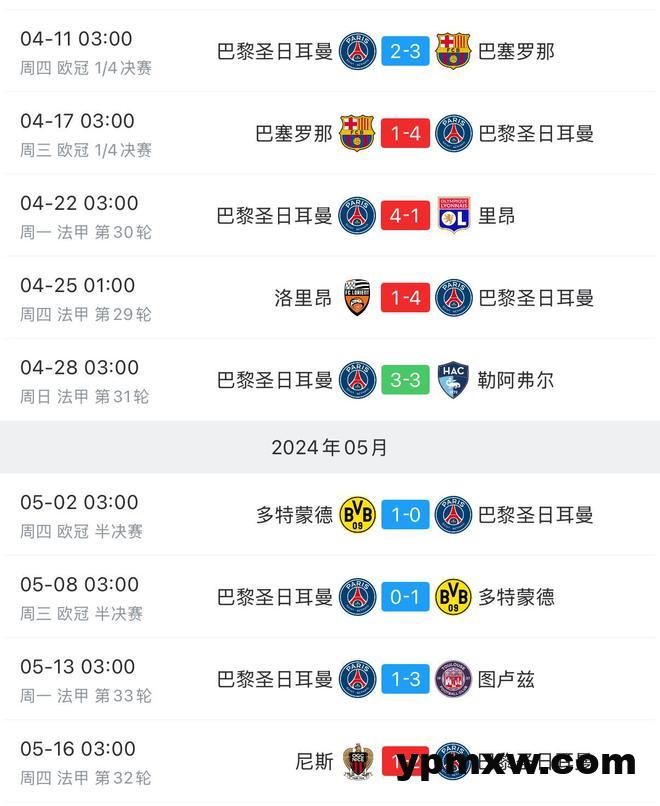Viewport: 660px width, 806px height.
Task: View the 04-22 PSG vs Lyon 4-1 match
Action: (x=405, y=215)
